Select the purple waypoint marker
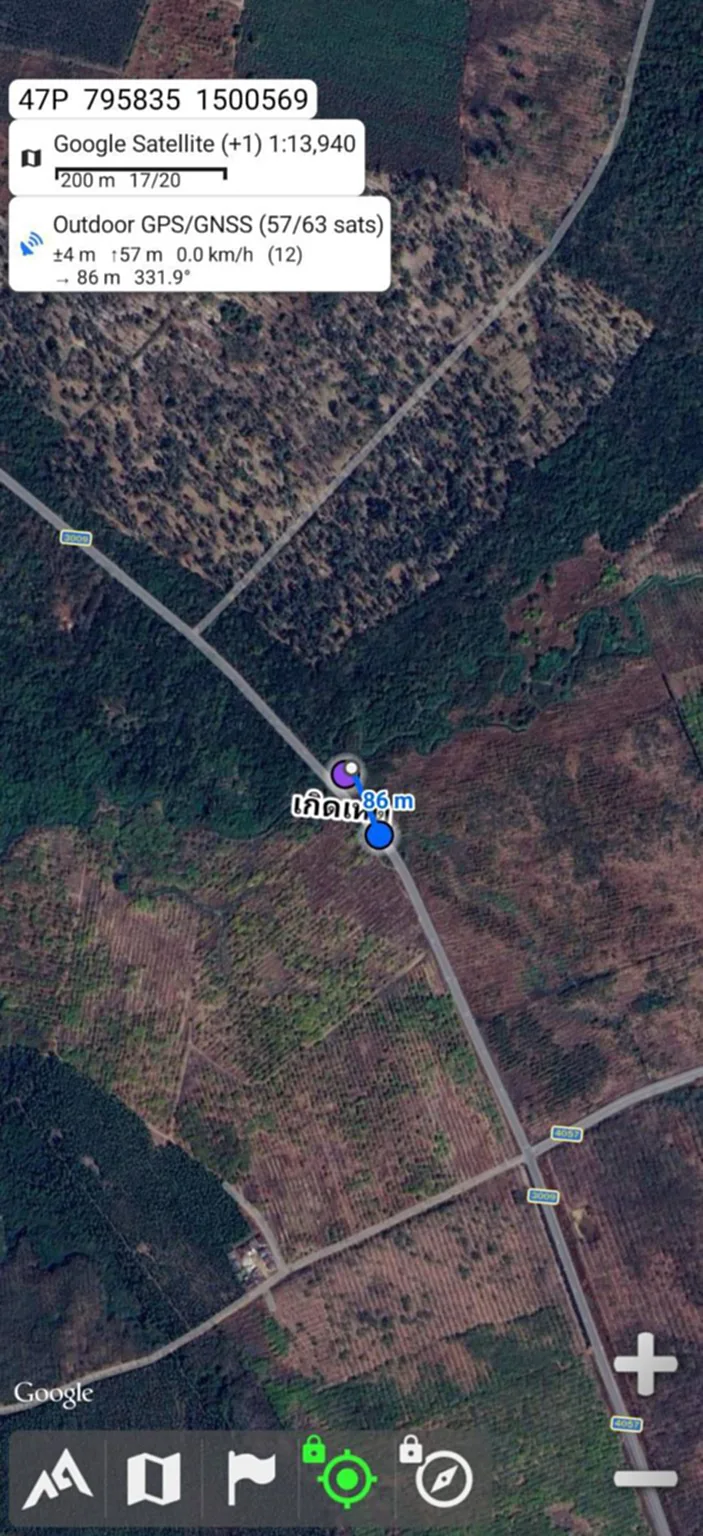703x1536 pixels. [345, 774]
